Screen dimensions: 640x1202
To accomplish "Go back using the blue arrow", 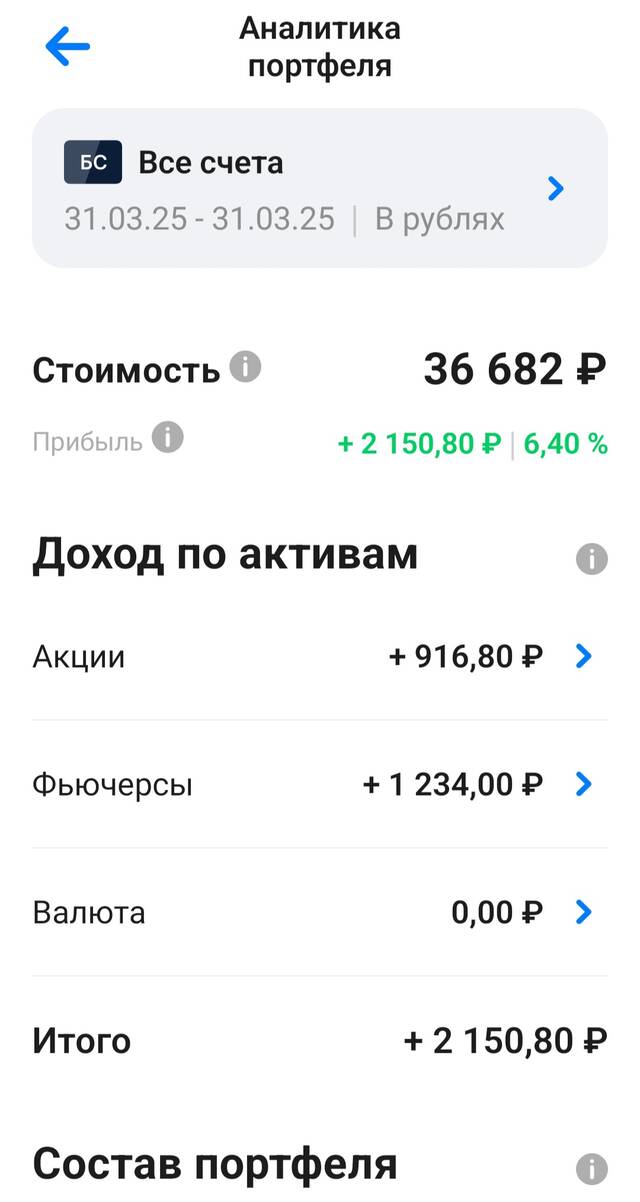I will 67,46.
